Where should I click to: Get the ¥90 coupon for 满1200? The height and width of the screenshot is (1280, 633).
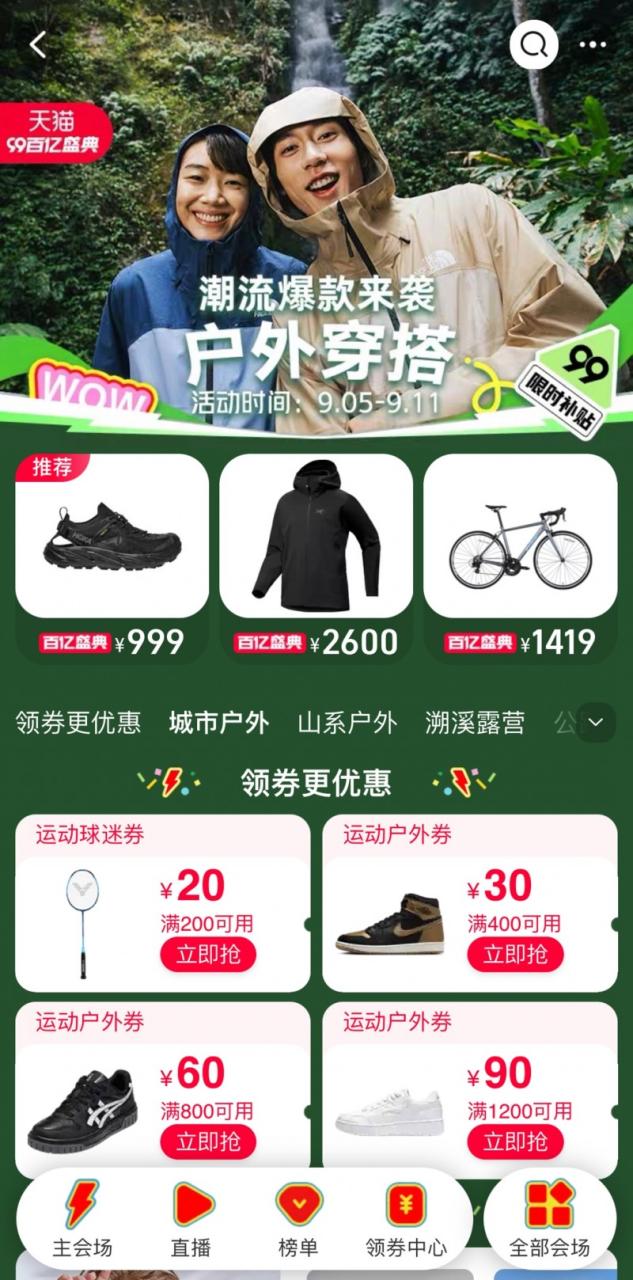[x=515, y=1141]
